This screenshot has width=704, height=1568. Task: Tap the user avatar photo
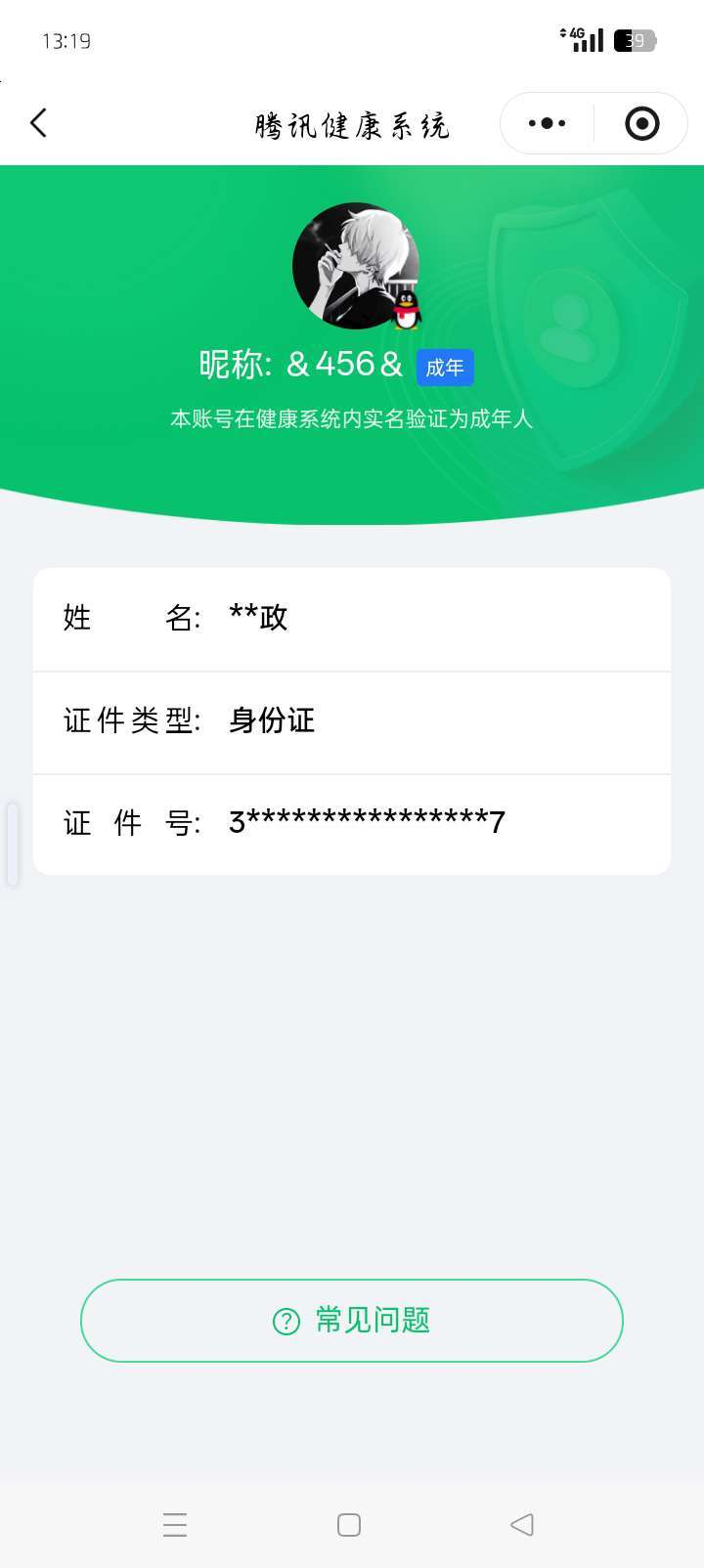click(x=354, y=264)
